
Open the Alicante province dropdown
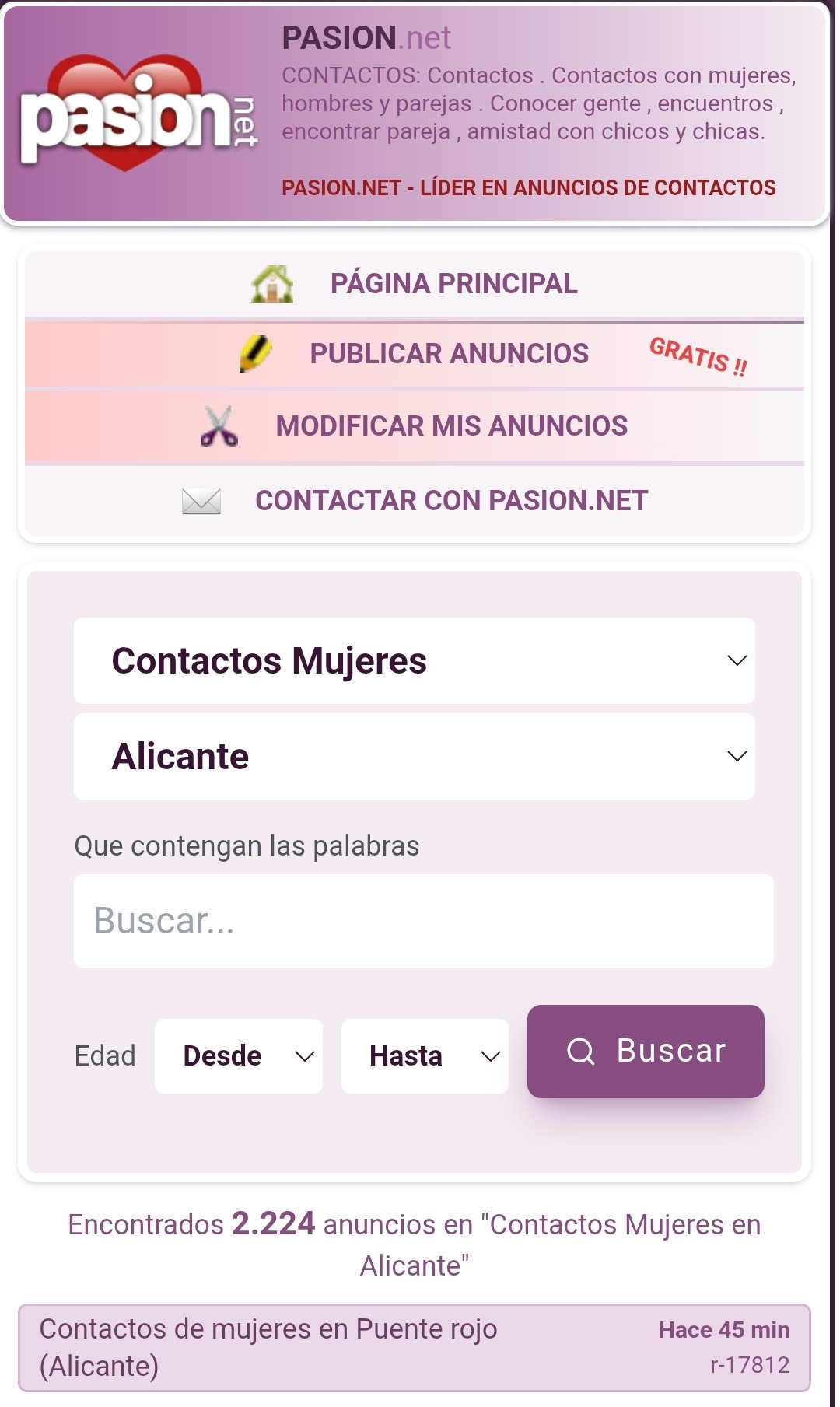[415, 756]
